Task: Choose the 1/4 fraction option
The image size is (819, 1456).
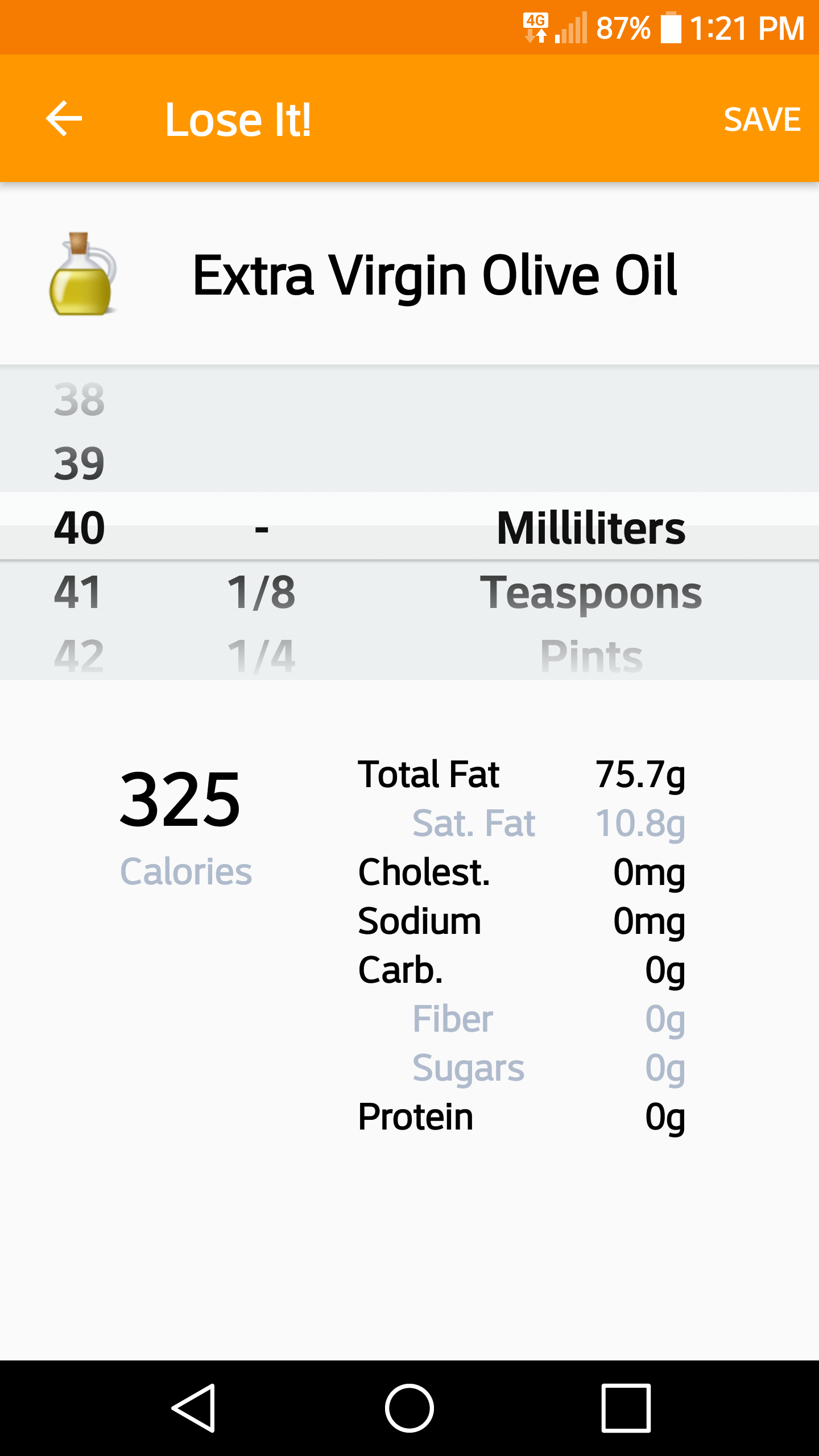Action: [262, 656]
